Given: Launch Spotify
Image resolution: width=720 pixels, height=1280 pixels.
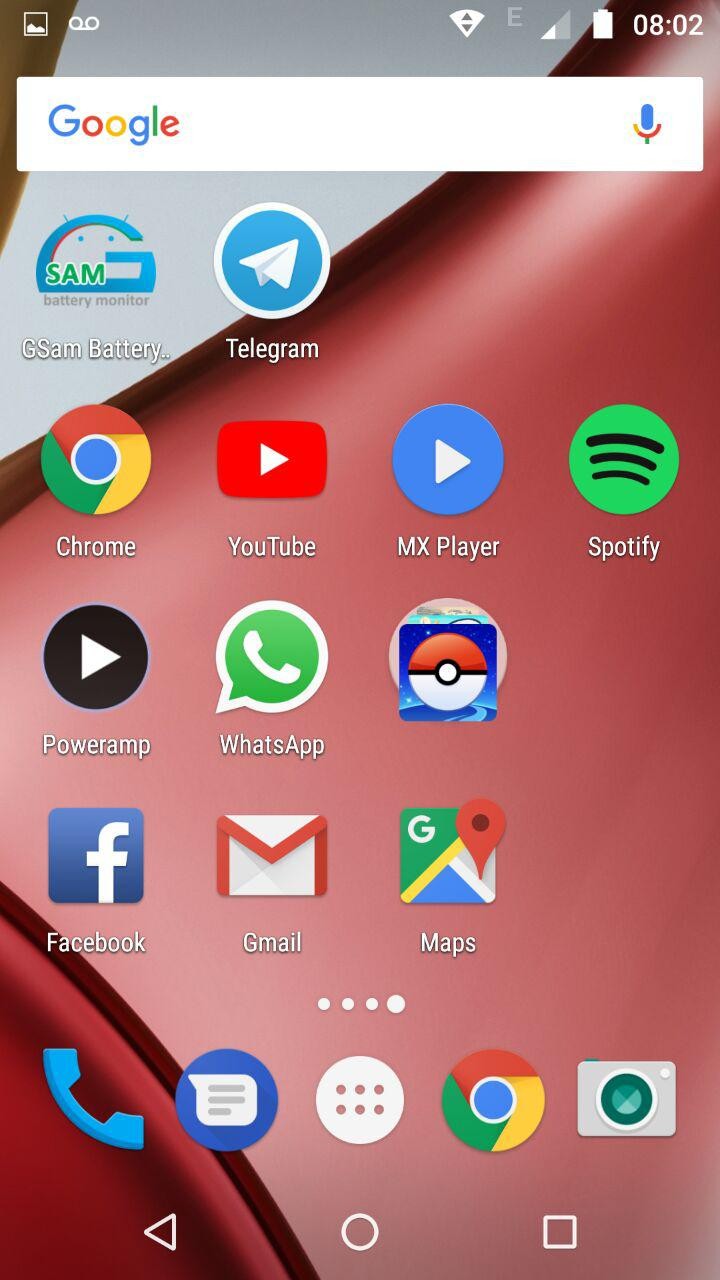Looking at the screenshot, I should pos(624,460).
